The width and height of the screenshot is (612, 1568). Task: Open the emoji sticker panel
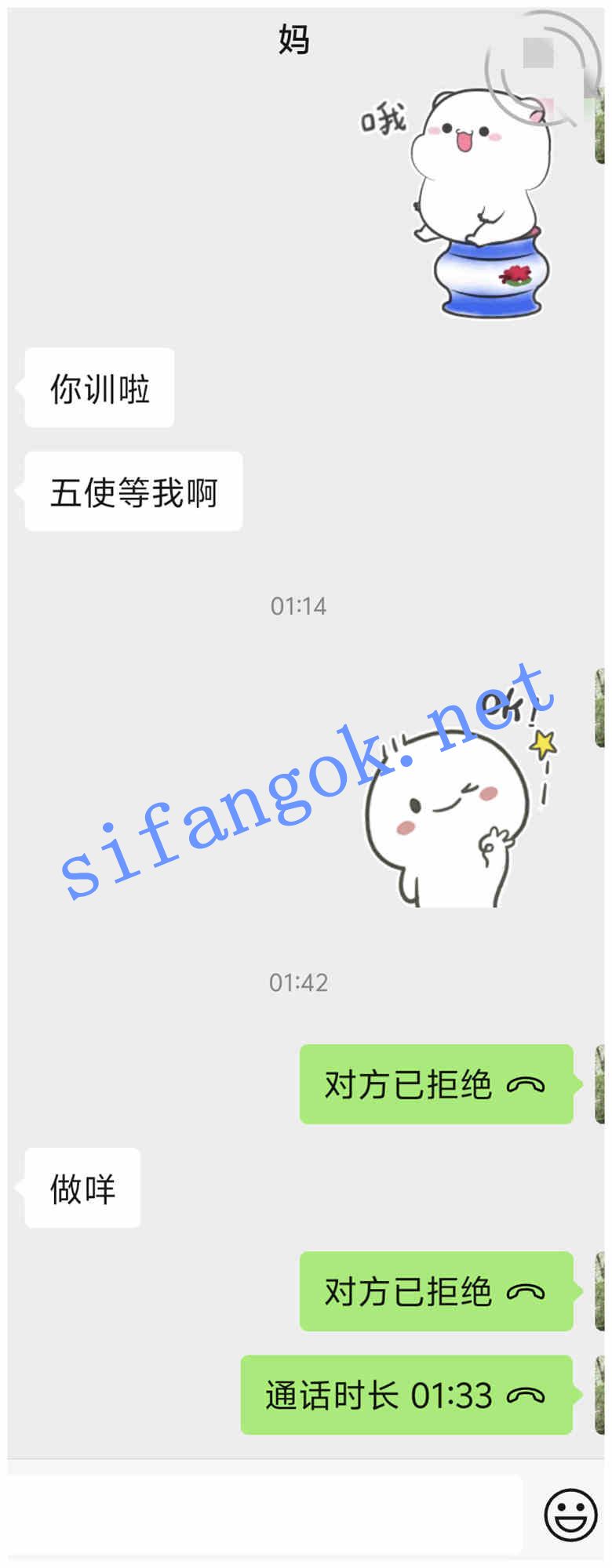570,1515
